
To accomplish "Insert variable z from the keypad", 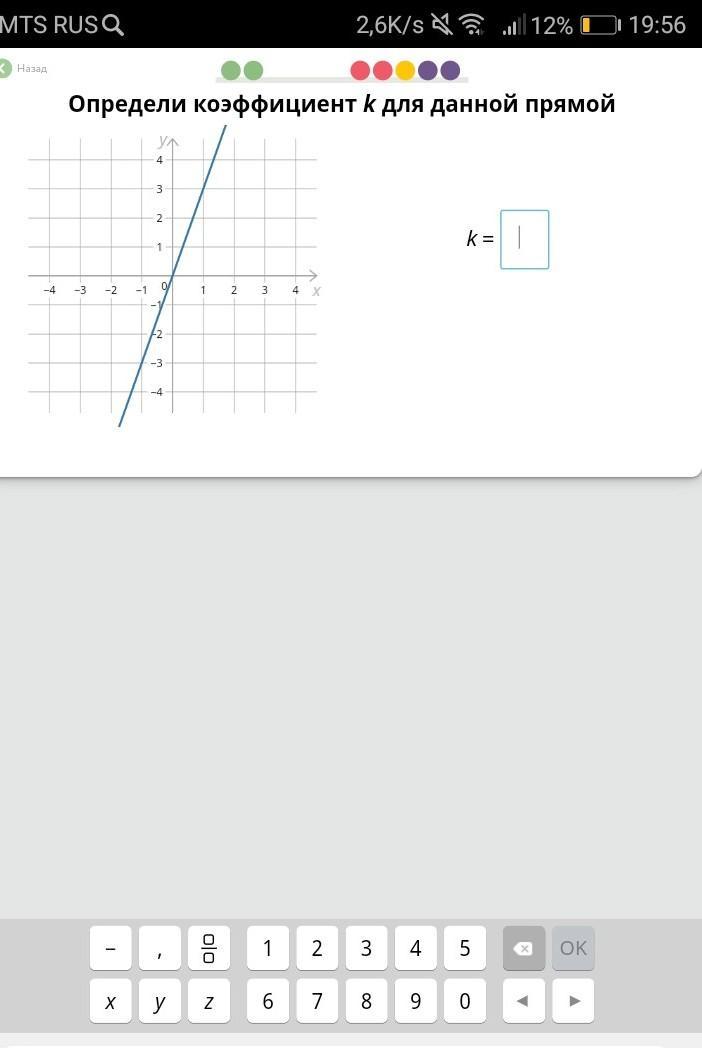I will pyautogui.click(x=208, y=1000).
